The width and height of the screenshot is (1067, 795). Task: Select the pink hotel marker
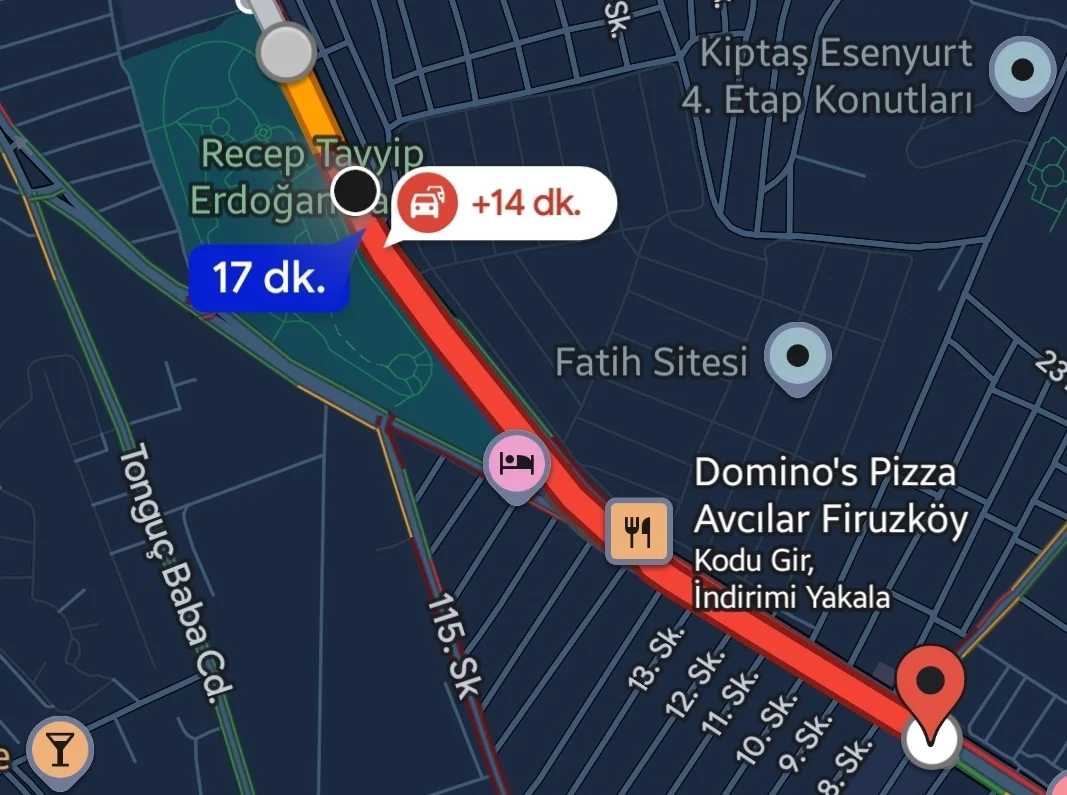pos(516,463)
